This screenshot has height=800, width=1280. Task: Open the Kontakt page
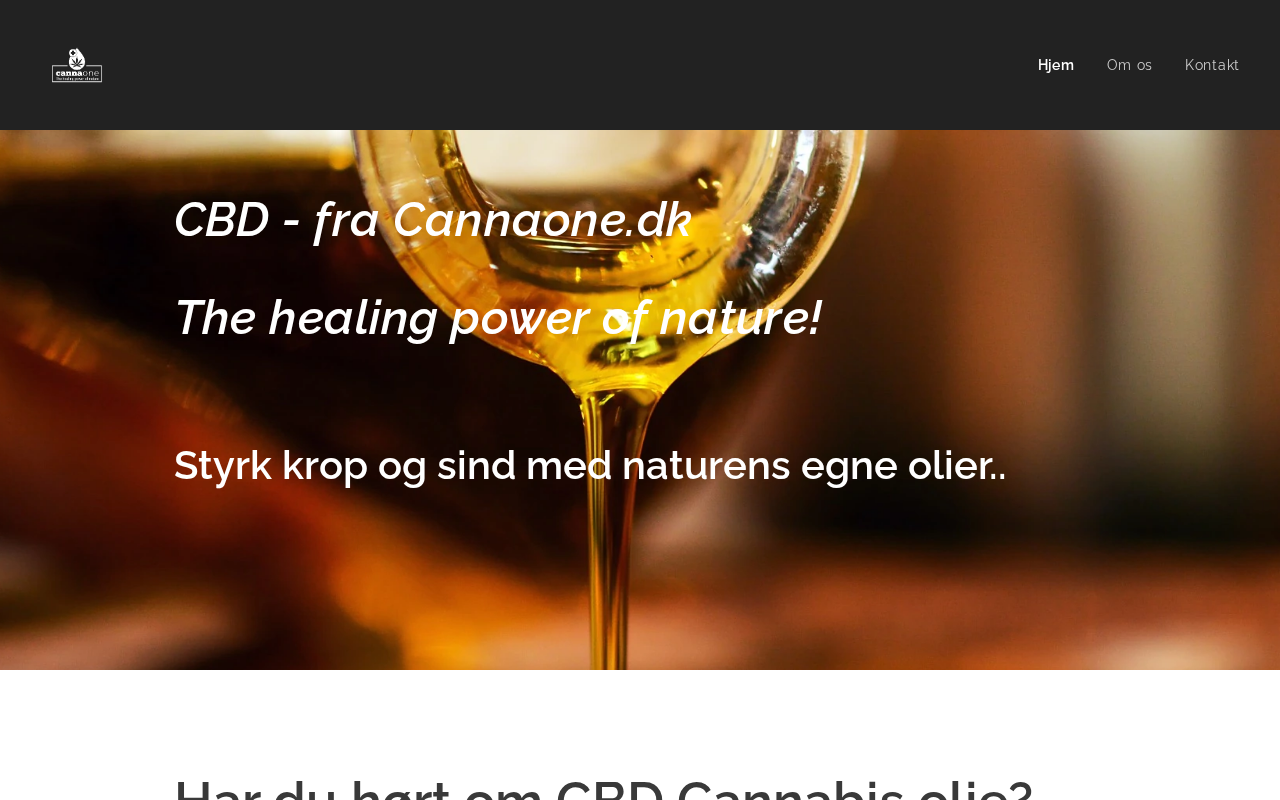click(1211, 65)
